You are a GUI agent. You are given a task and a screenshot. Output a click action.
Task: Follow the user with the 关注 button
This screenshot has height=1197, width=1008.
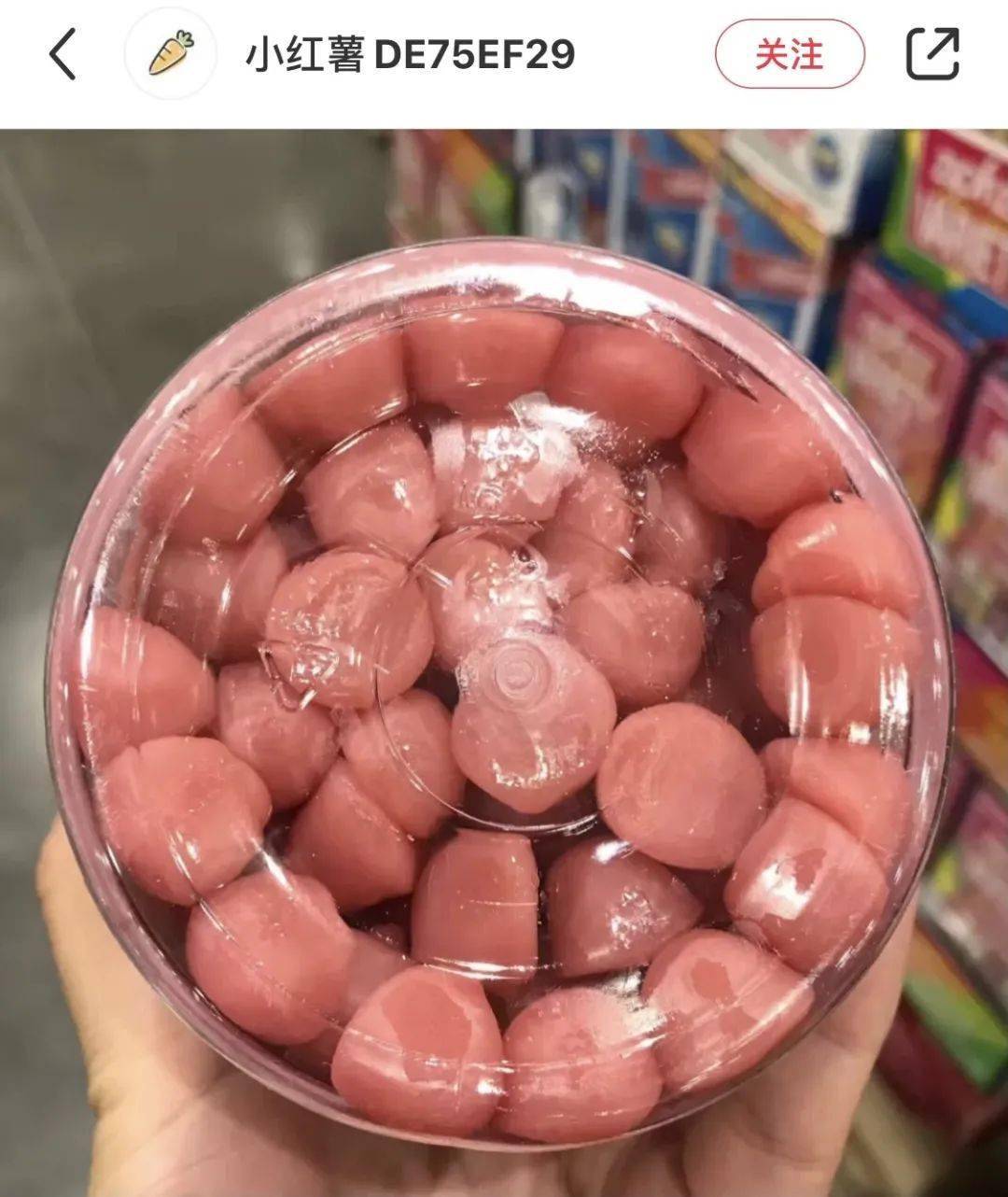(790, 54)
